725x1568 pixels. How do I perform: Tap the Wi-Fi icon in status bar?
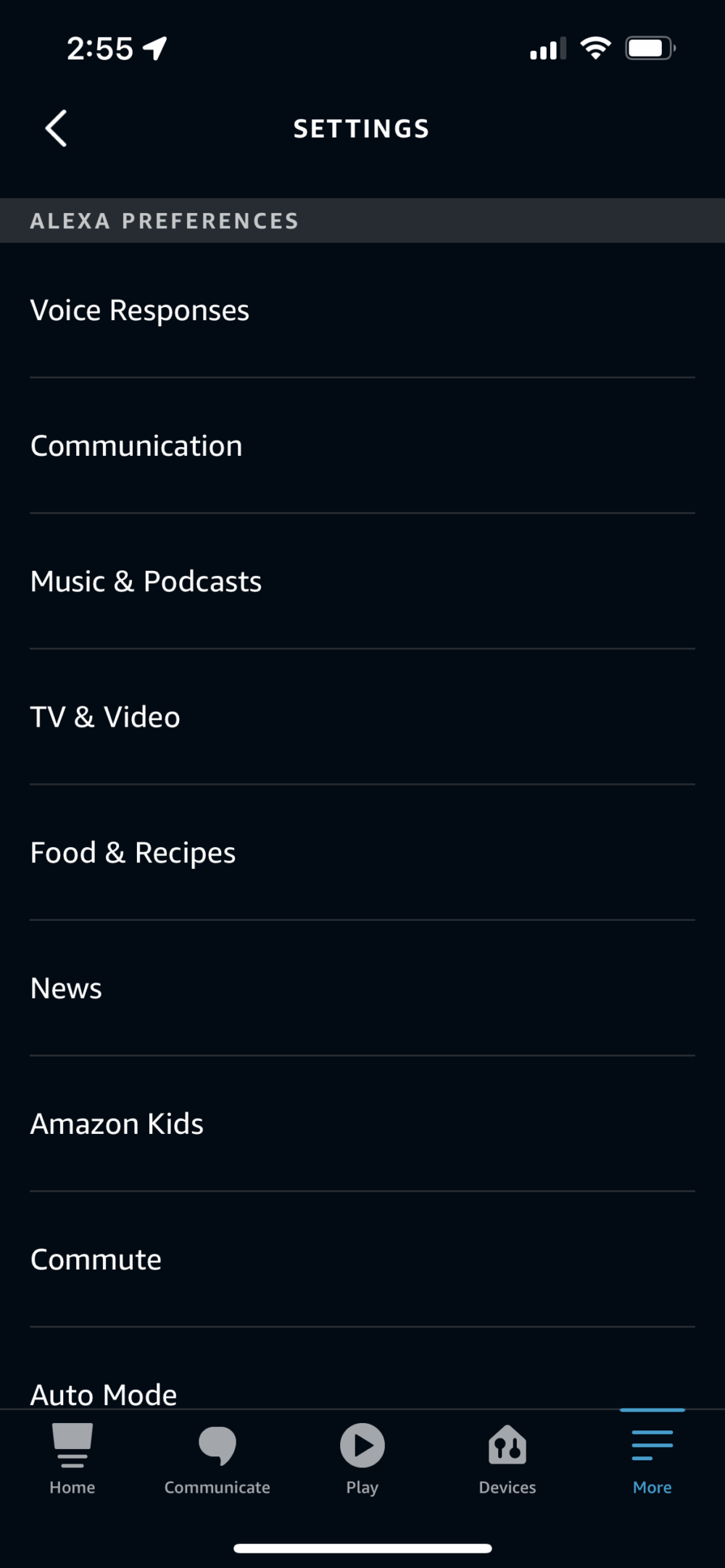(x=594, y=47)
